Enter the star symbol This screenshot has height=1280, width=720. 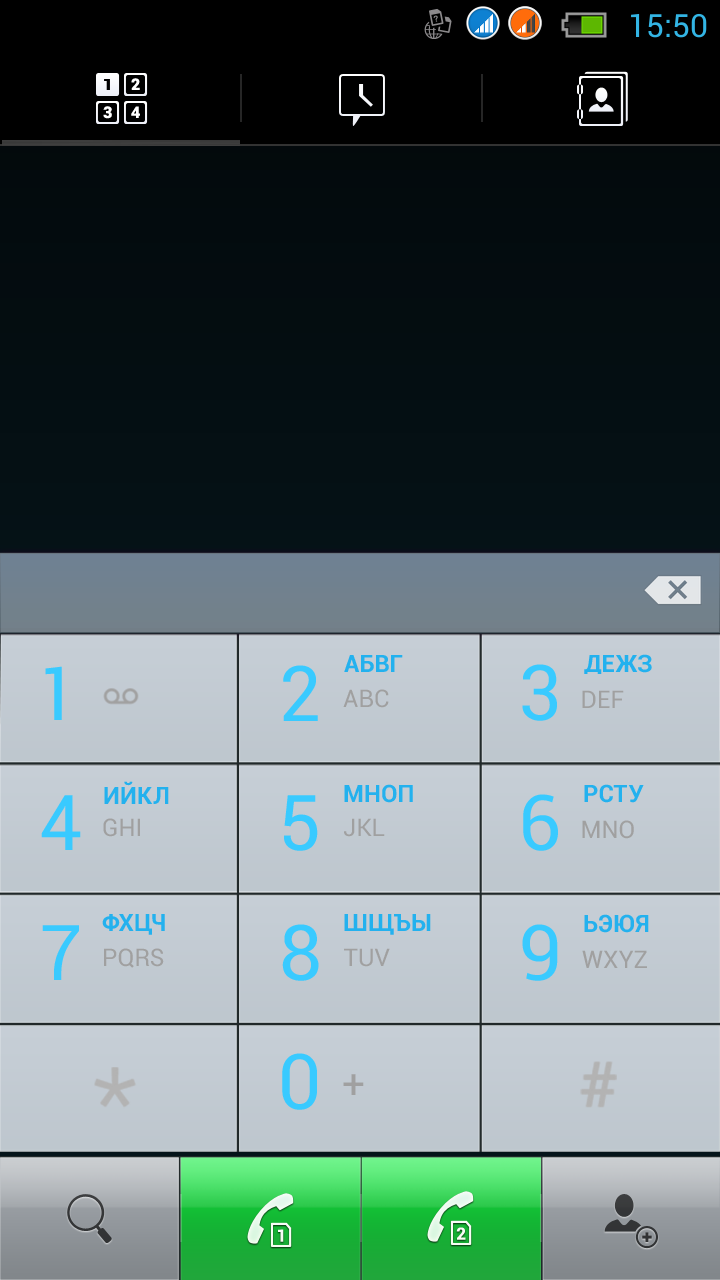coord(119,1088)
